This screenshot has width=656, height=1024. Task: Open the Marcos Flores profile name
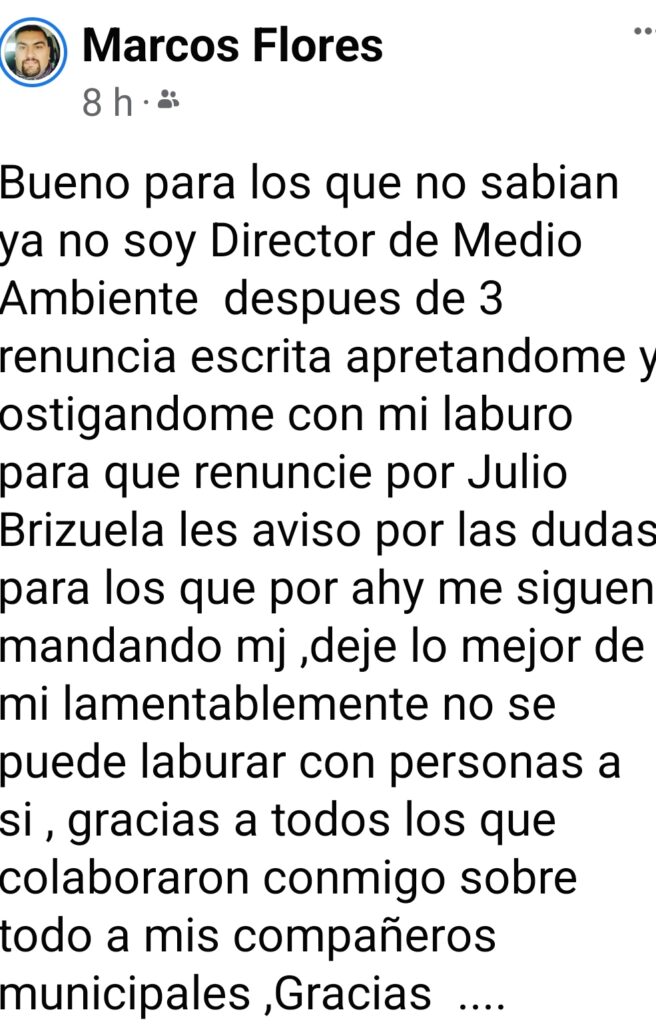tap(232, 45)
